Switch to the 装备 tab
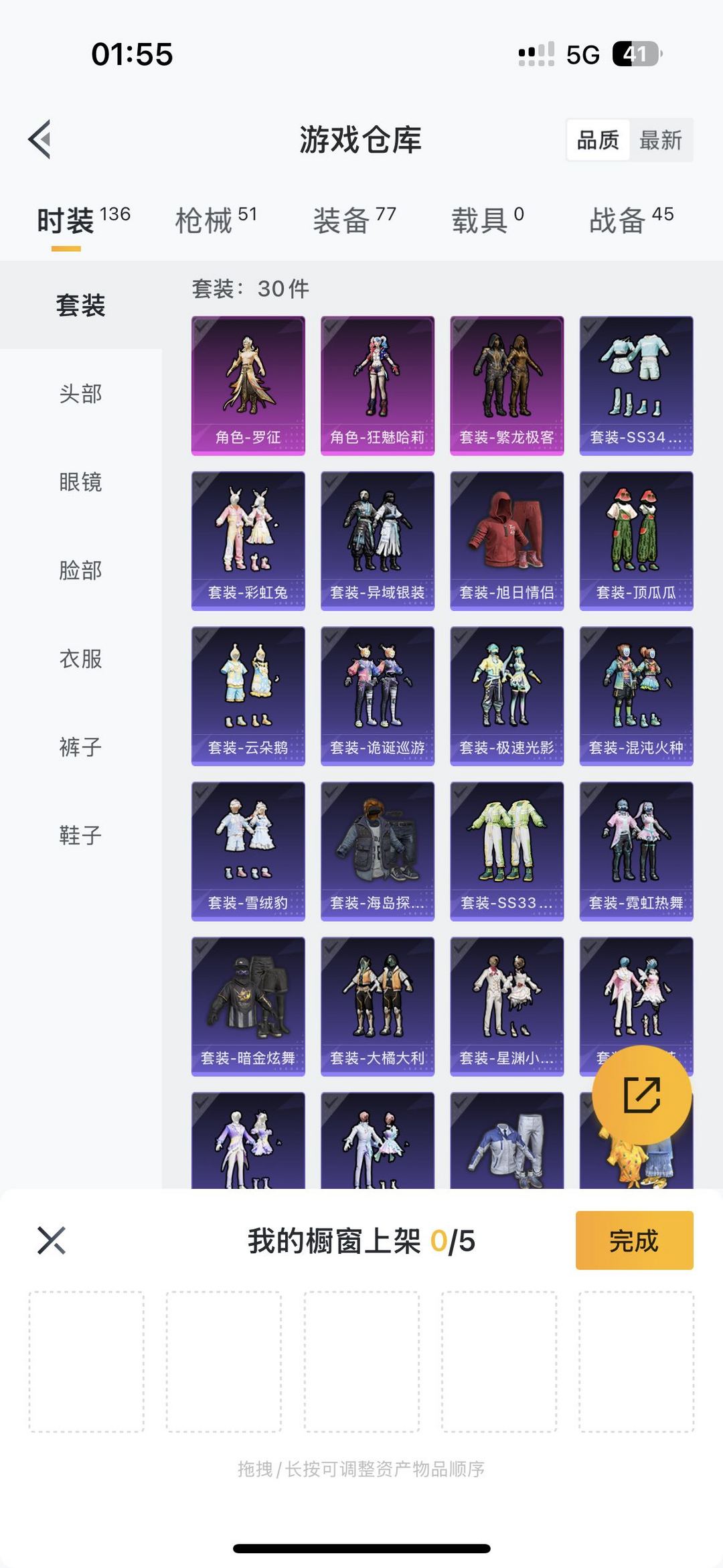Viewport: 723px width, 1568px height. 354,220
